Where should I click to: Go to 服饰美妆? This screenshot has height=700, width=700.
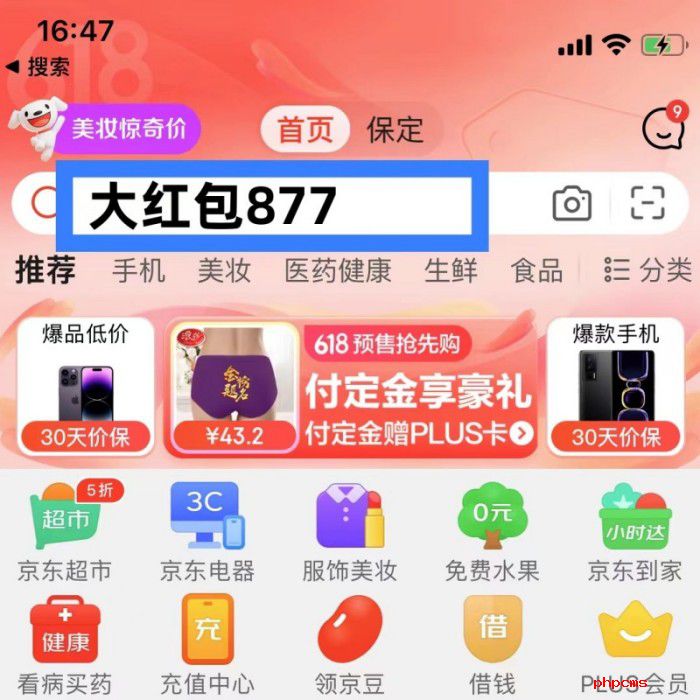click(349, 530)
